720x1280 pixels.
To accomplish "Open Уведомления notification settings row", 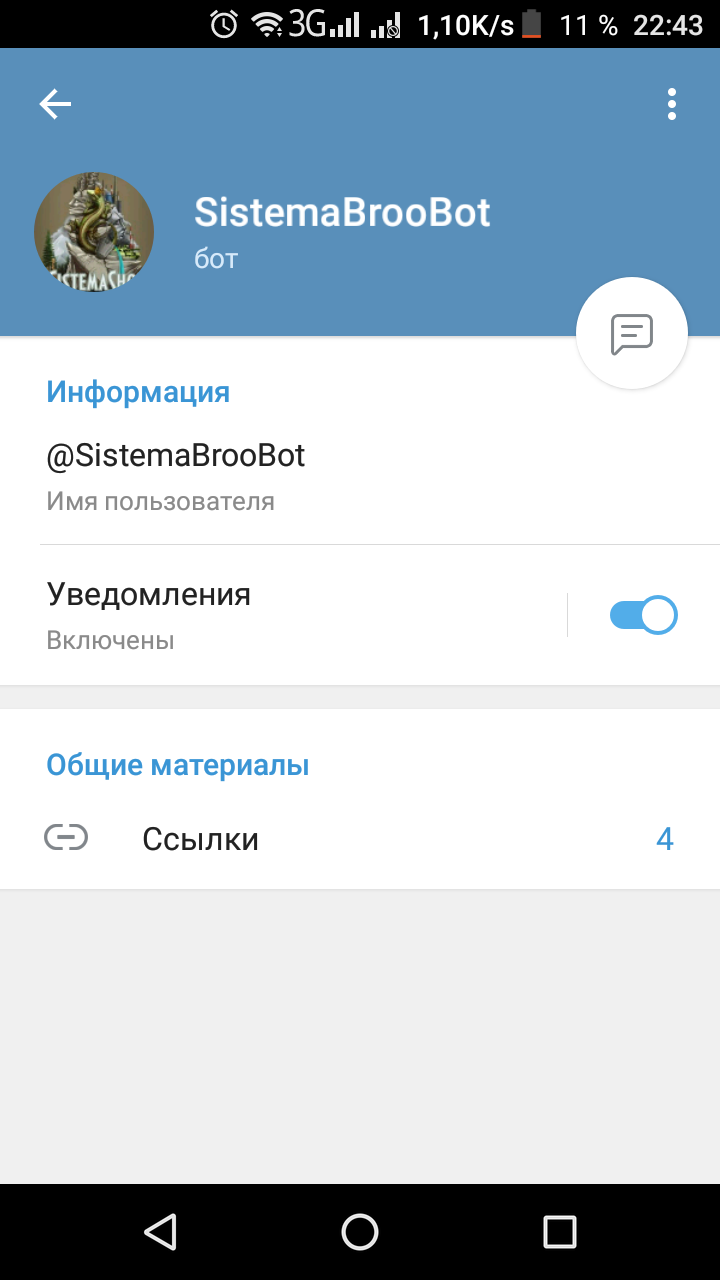I will (x=283, y=615).
